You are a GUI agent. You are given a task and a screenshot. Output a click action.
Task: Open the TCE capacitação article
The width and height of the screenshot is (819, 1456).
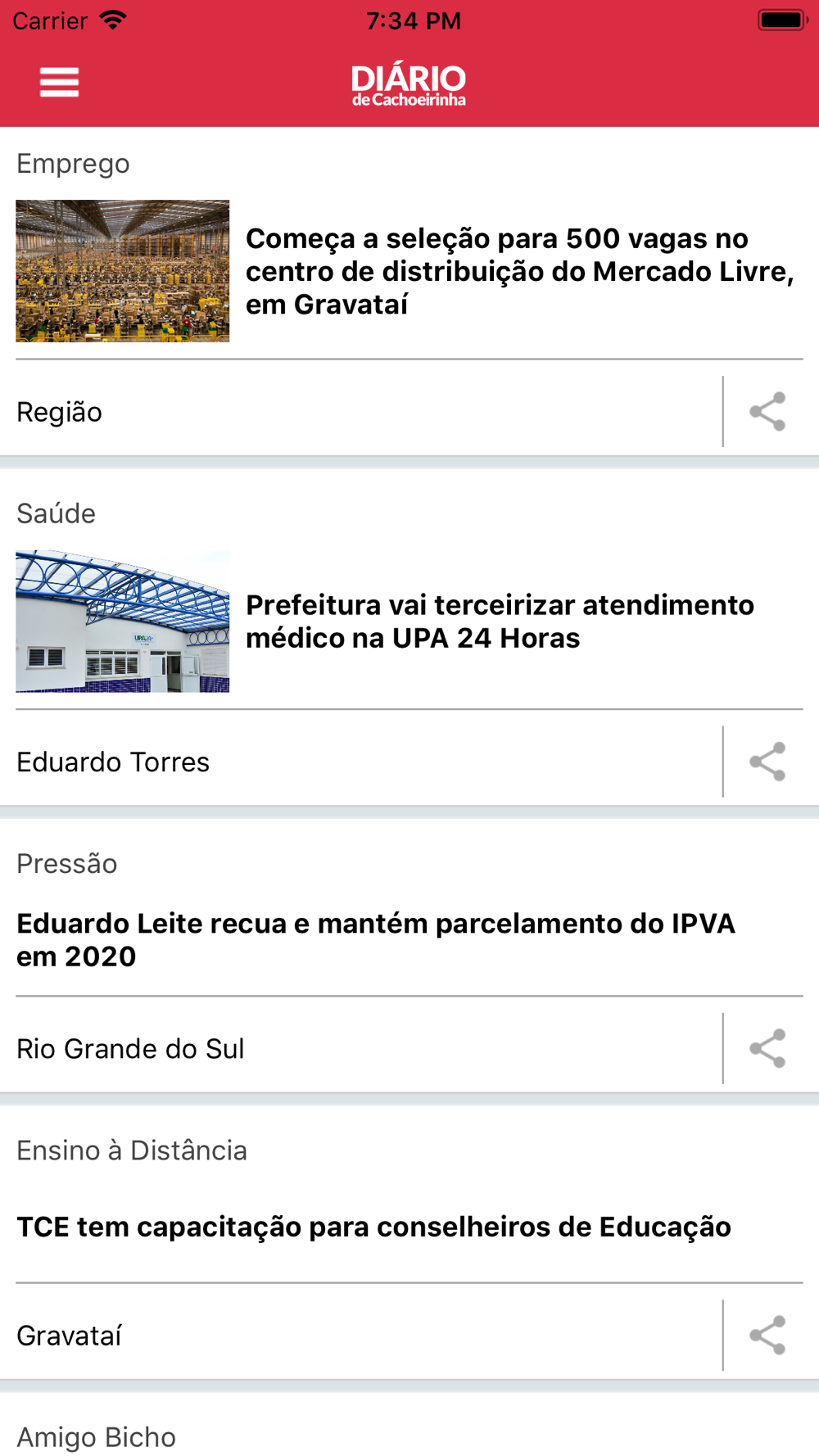pyautogui.click(x=373, y=1227)
